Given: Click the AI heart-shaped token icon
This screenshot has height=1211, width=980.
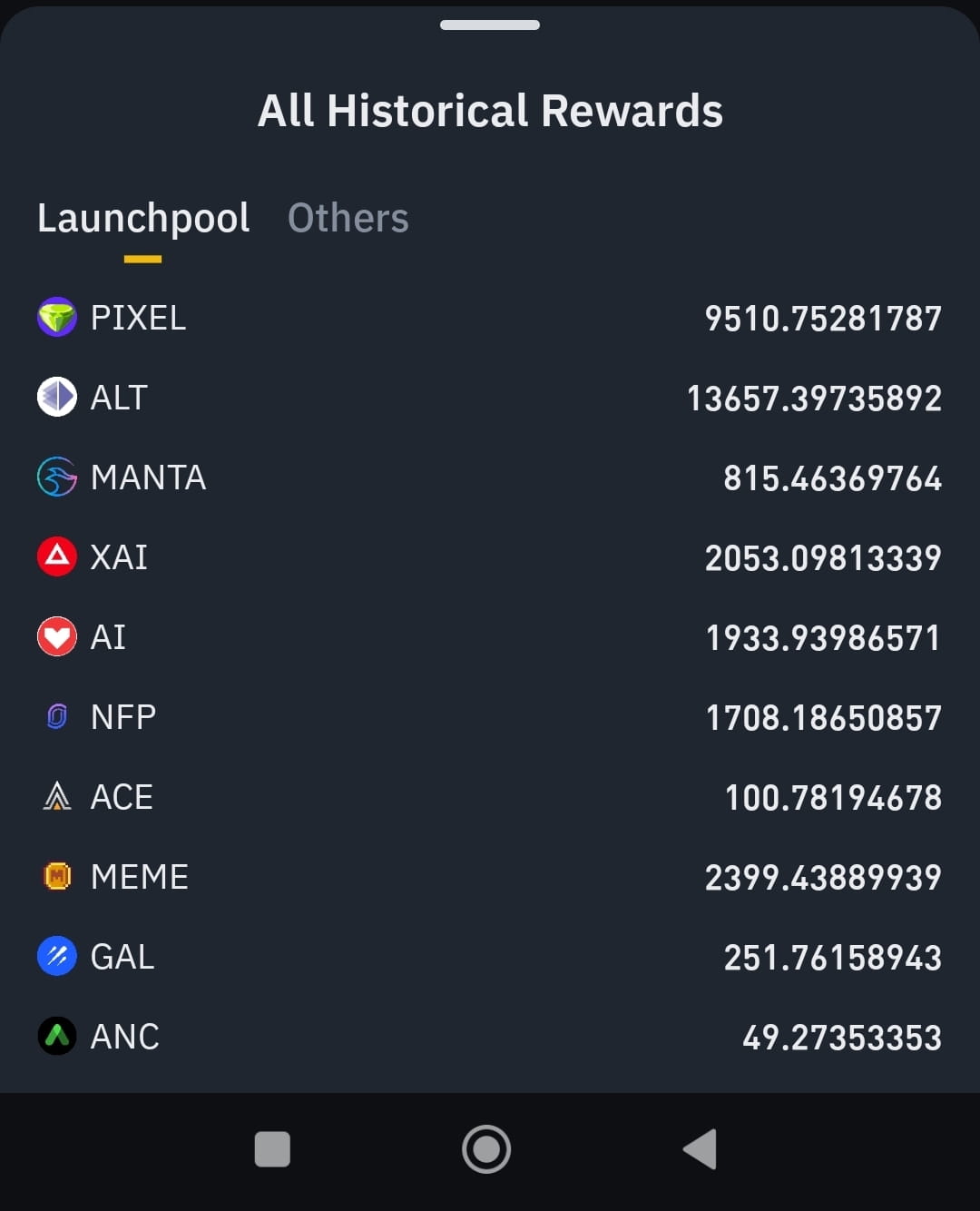Looking at the screenshot, I should point(56,636).
